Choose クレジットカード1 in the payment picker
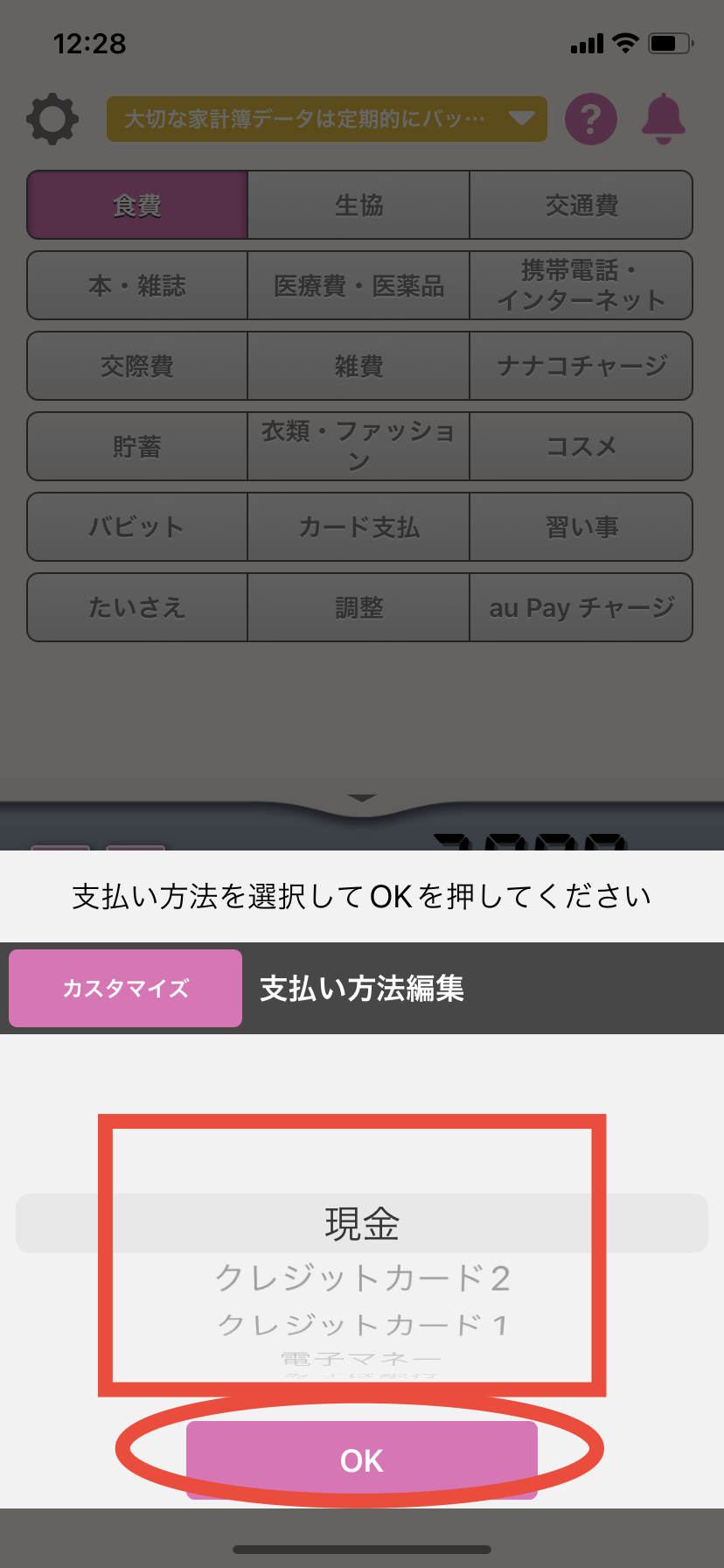724x1568 pixels. [361, 1325]
